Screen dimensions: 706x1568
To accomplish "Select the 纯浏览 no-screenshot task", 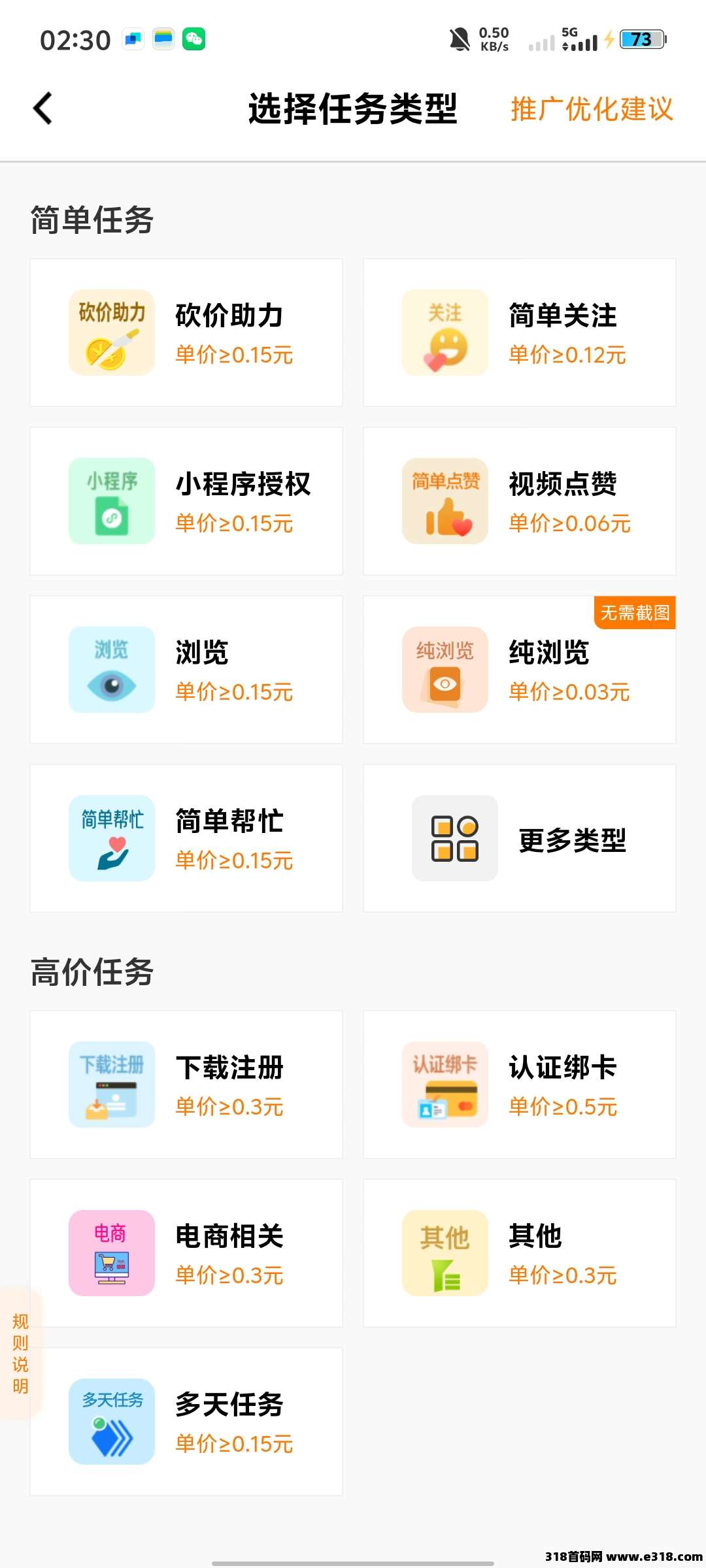I will point(520,670).
